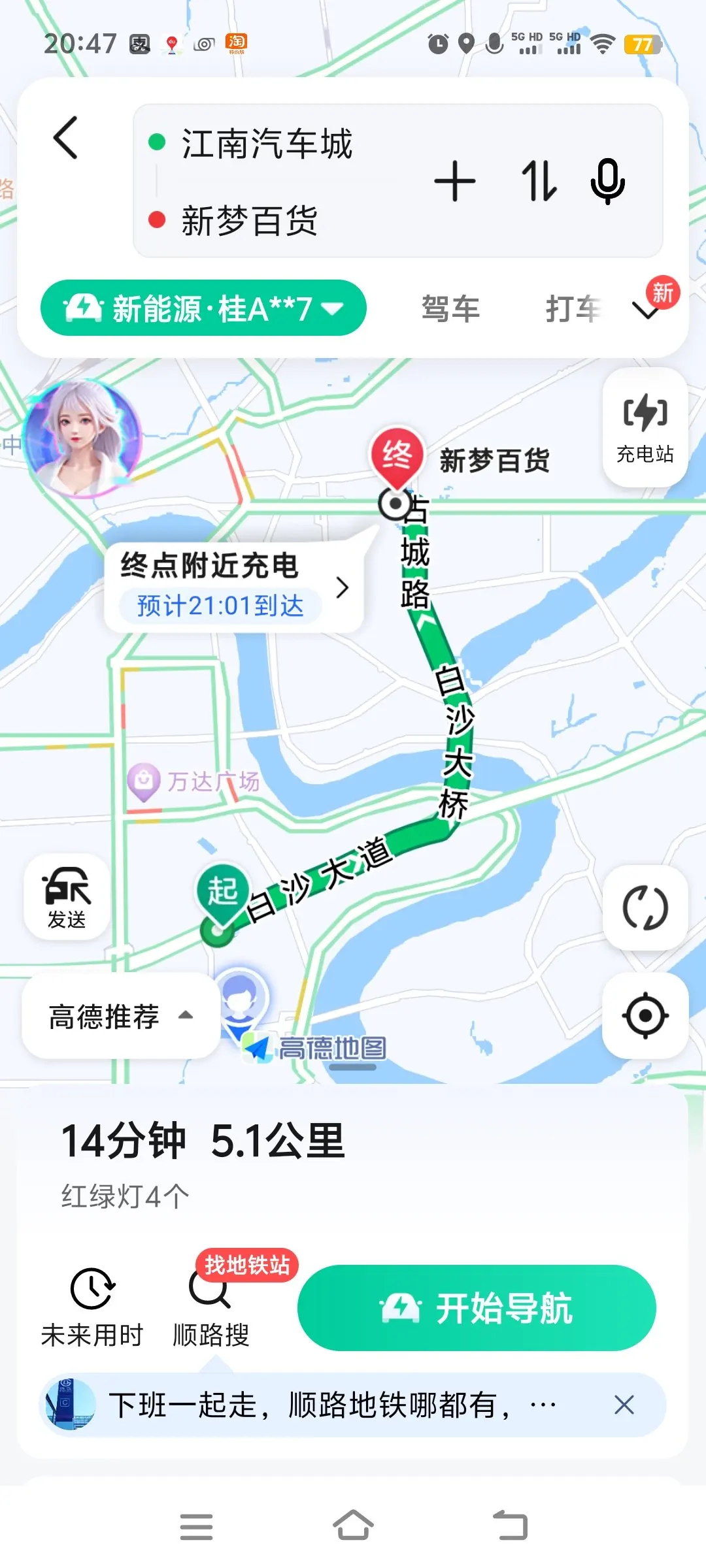Expand more travel modes with the chevron

(646, 310)
